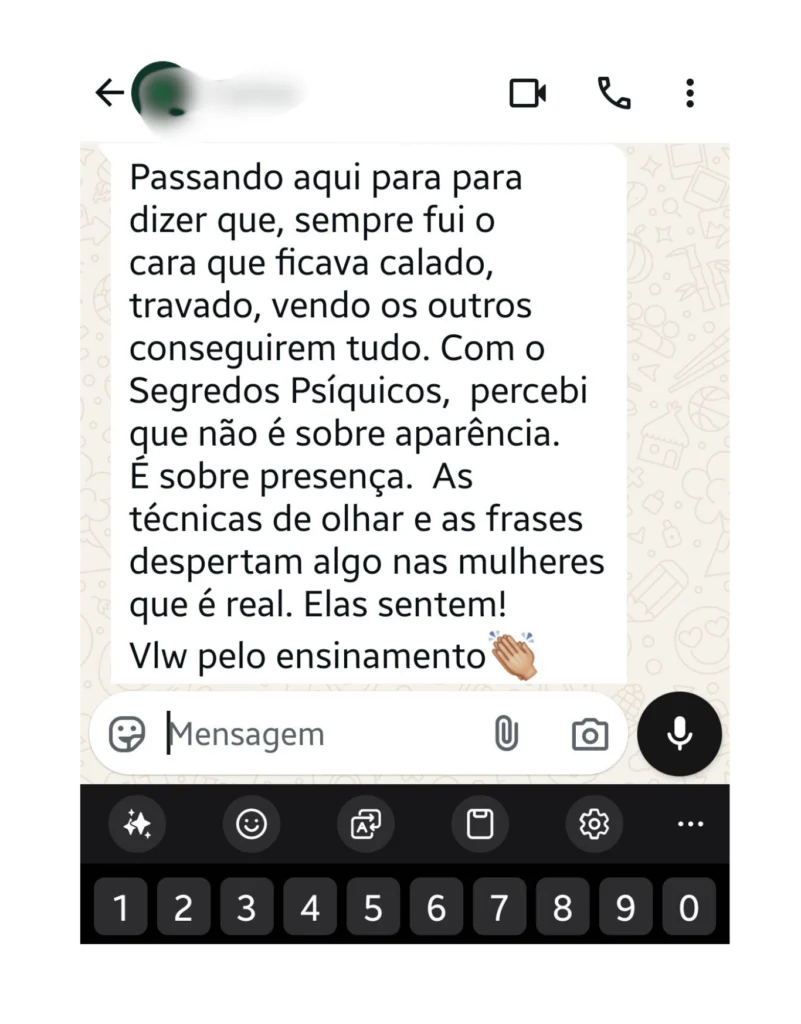The width and height of the screenshot is (801, 1024).
Task: Record a voice message
Action: click(x=679, y=734)
